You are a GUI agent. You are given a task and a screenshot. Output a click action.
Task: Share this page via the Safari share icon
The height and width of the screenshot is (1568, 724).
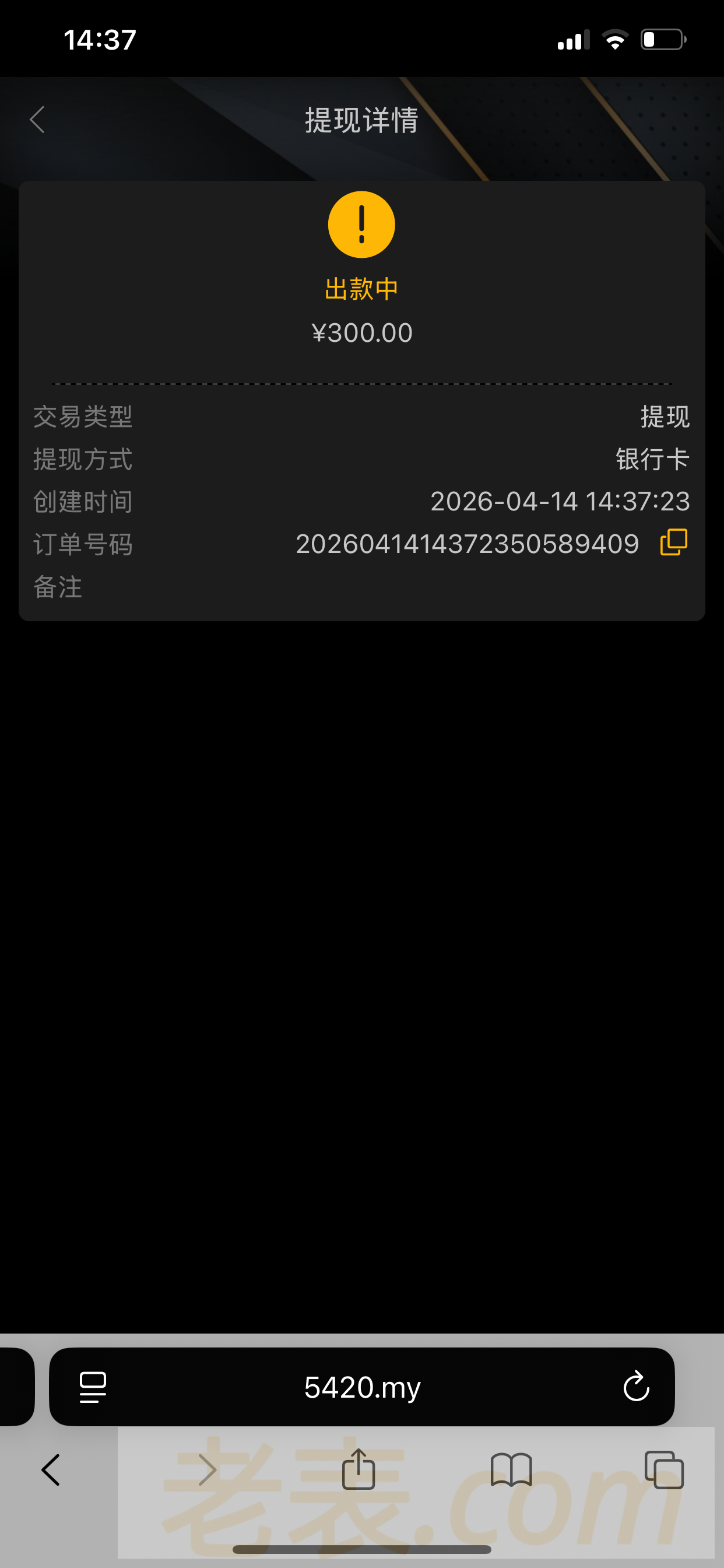coord(359,1469)
